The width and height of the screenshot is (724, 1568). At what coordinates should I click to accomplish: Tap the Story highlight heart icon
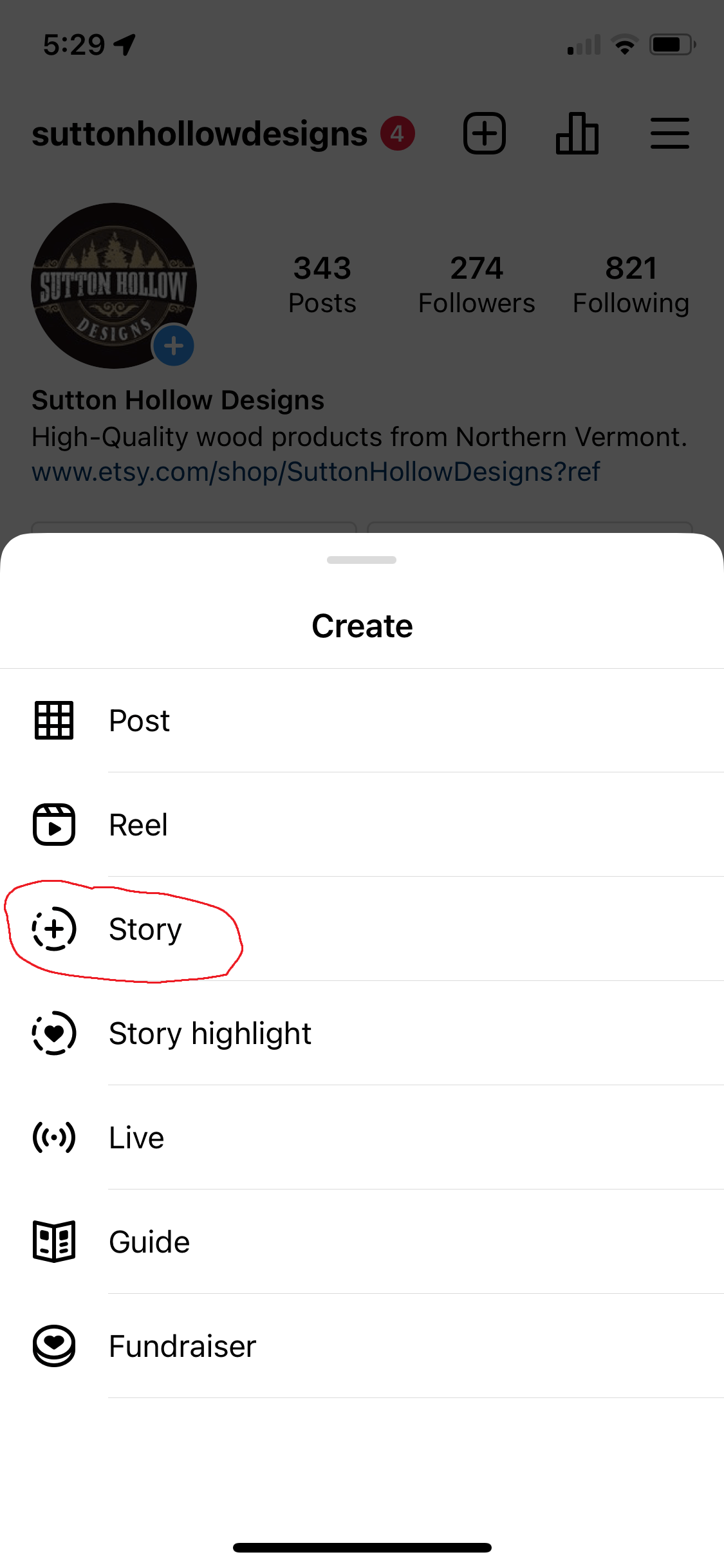point(54,1033)
